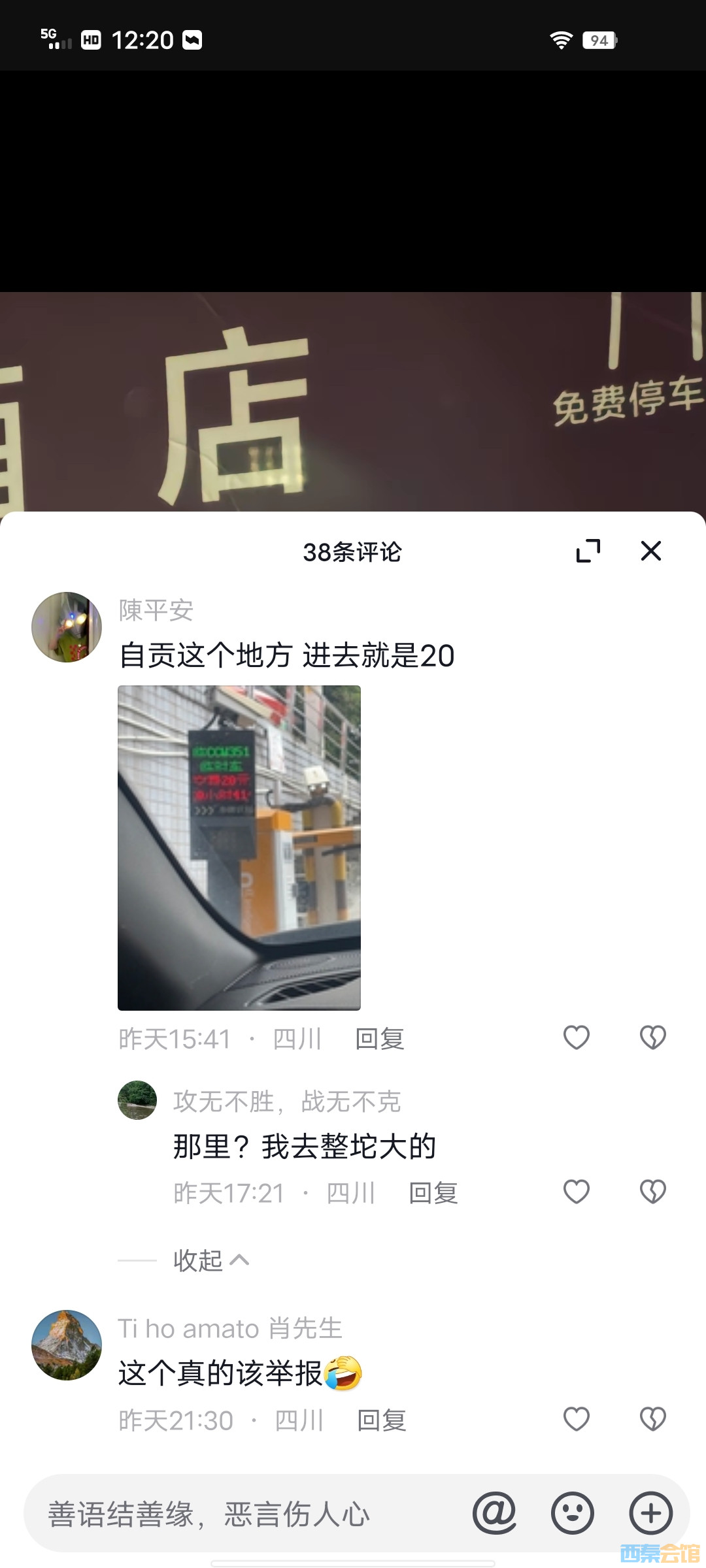Dislike the comment 那里？我去整坨大的
This screenshot has height=1568, width=706.
[x=652, y=1192]
